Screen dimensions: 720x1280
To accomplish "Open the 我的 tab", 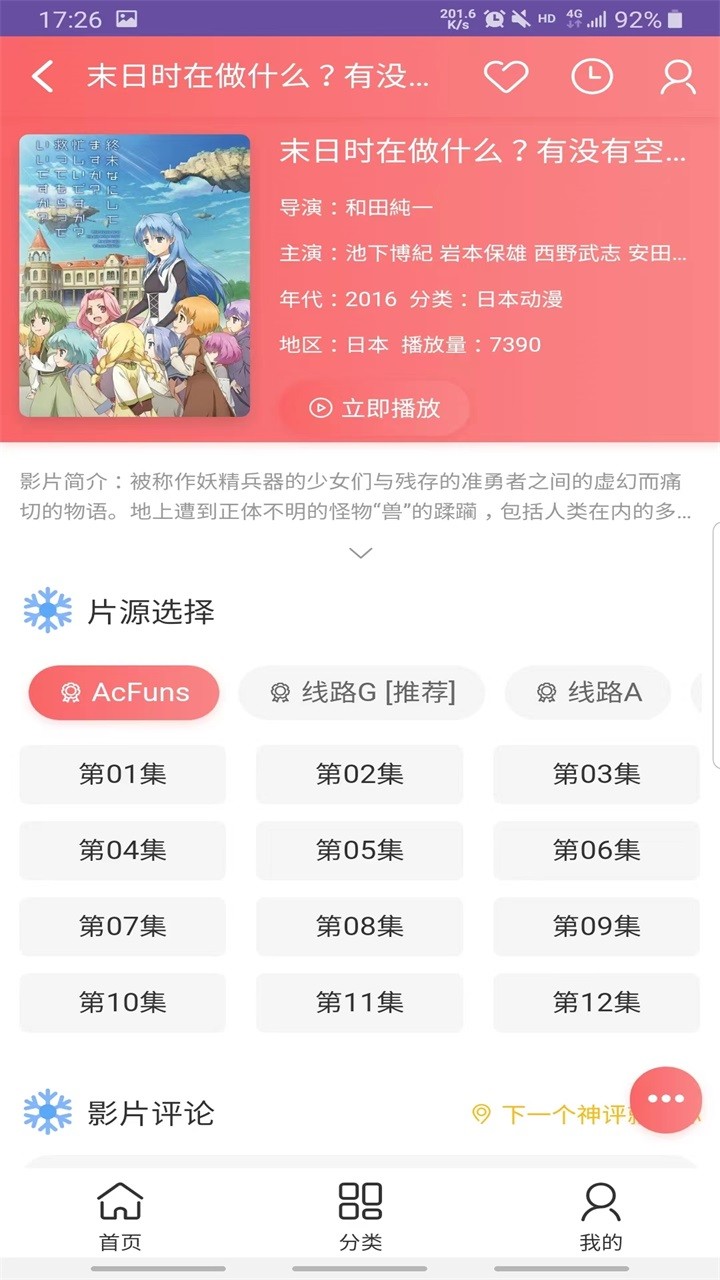I will click(x=600, y=1215).
